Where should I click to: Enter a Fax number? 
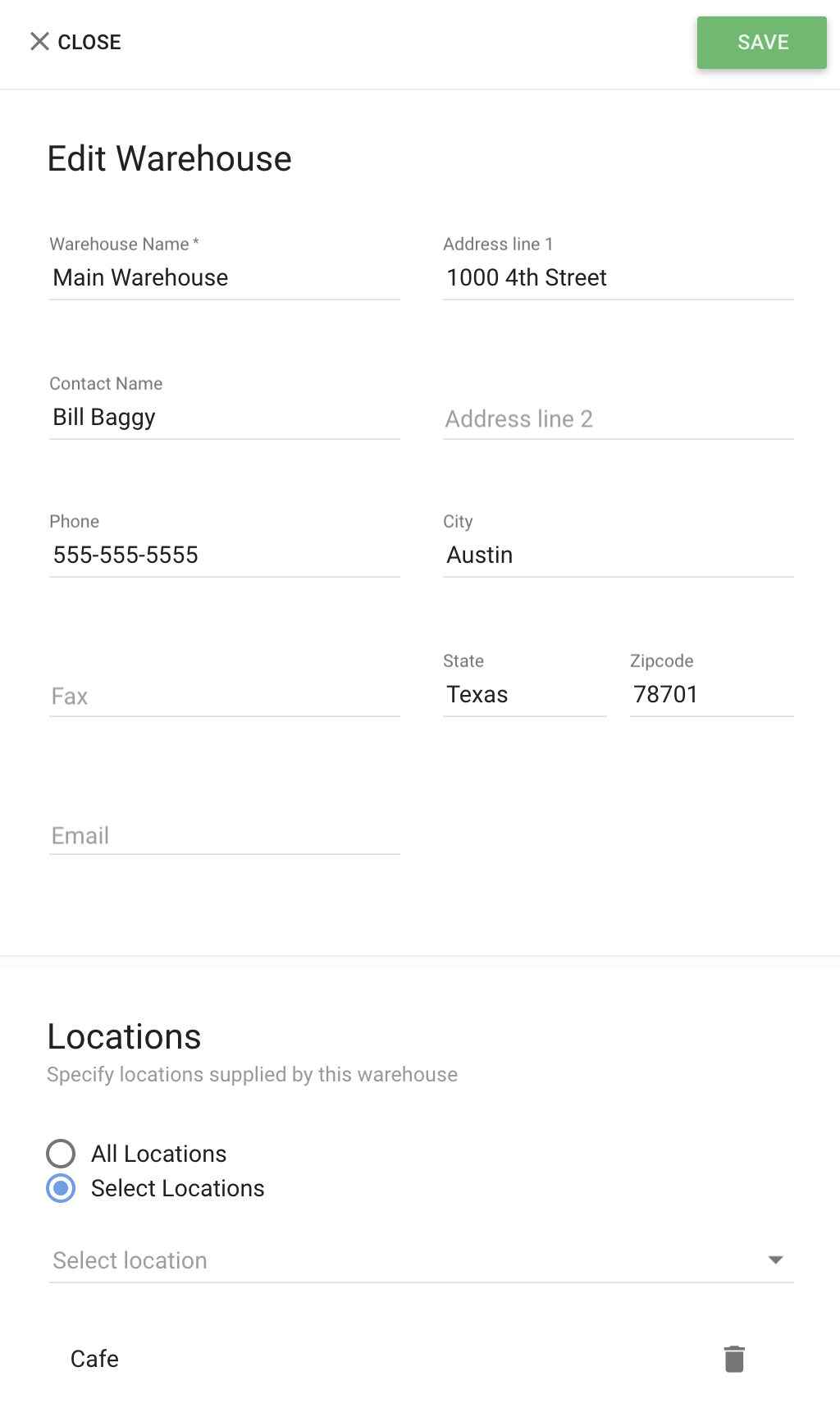pos(225,696)
